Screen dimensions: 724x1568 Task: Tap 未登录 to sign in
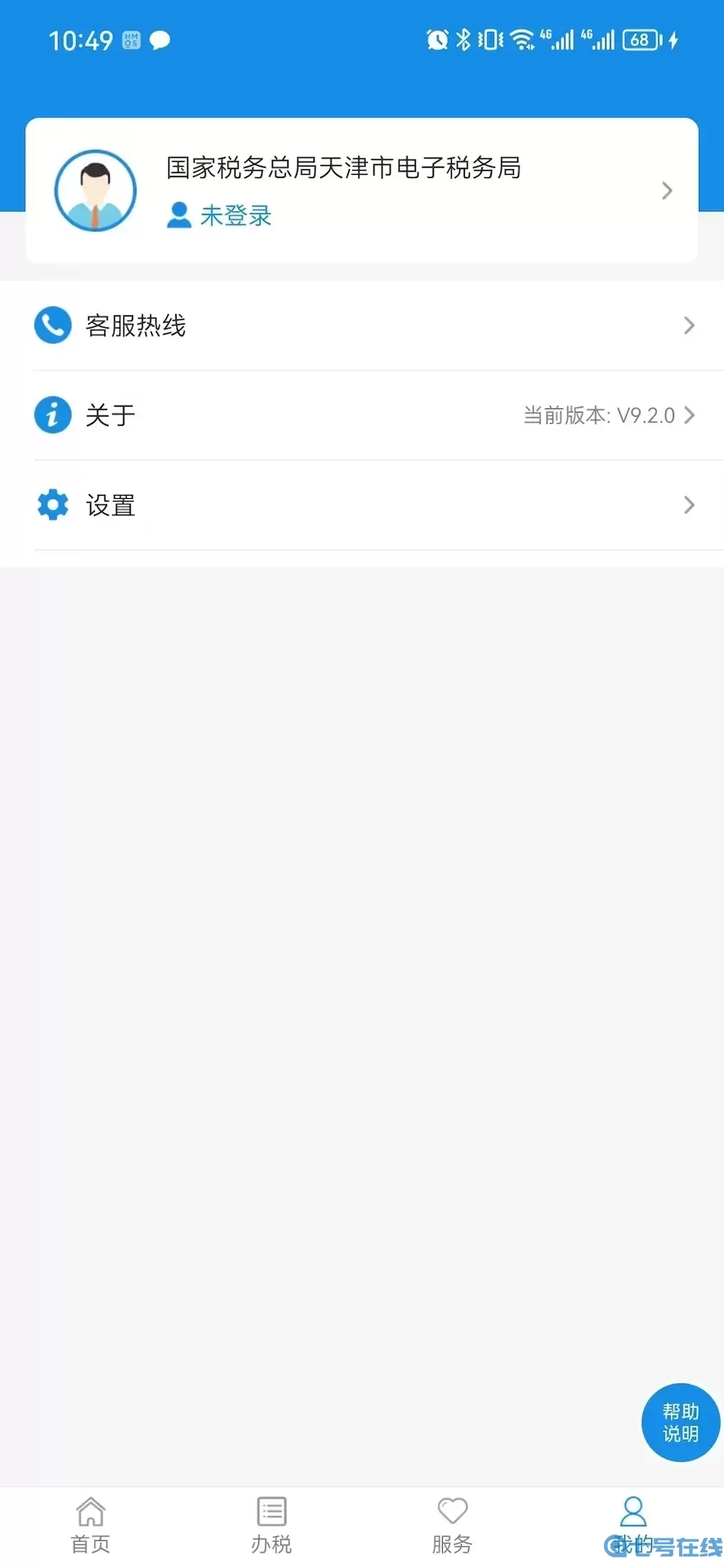click(236, 215)
